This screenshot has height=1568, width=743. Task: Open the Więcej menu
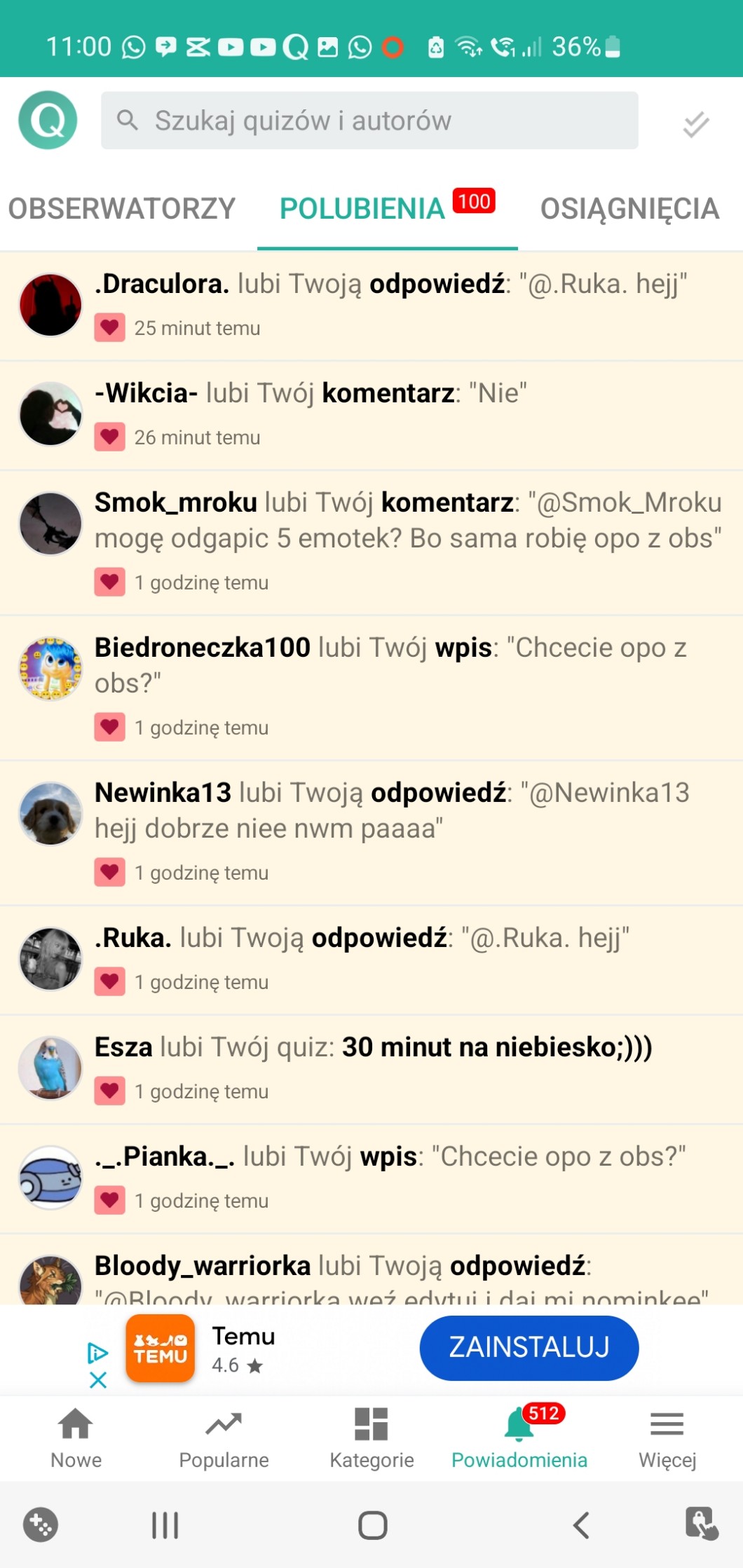667,1438
